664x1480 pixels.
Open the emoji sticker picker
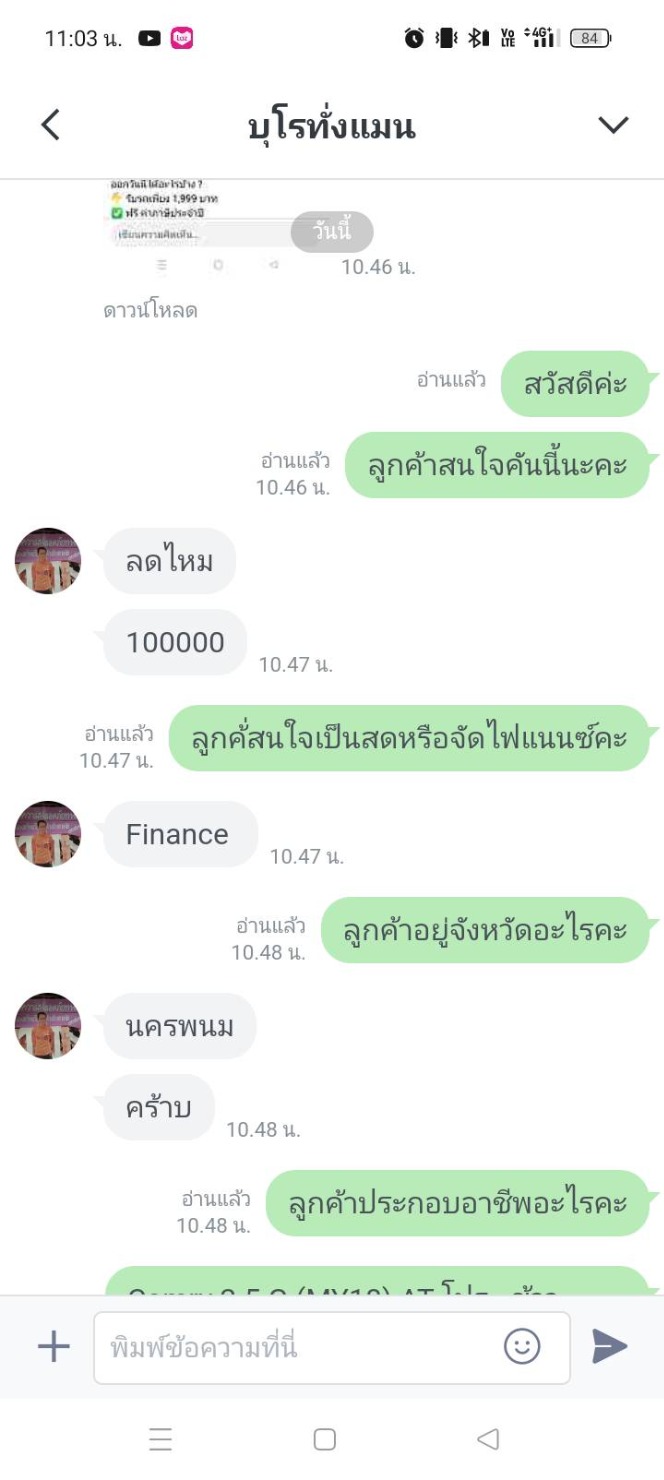[522, 1347]
